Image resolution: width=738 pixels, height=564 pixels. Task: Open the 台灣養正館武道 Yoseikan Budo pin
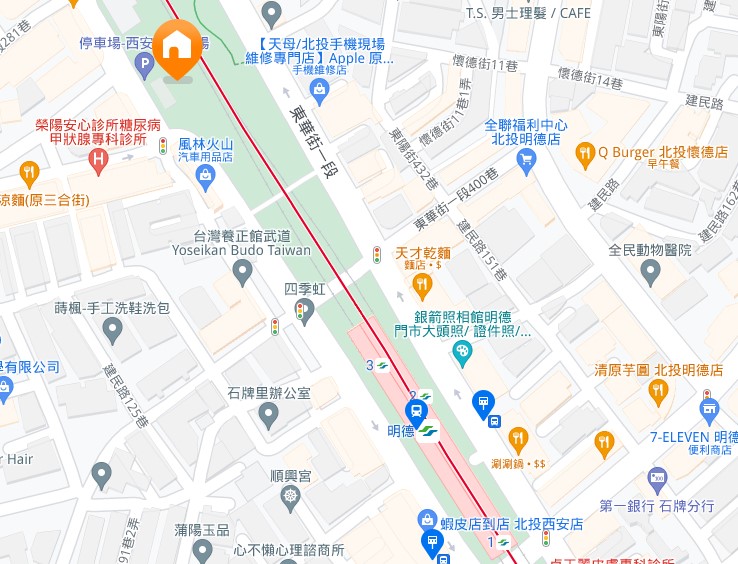point(240,272)
